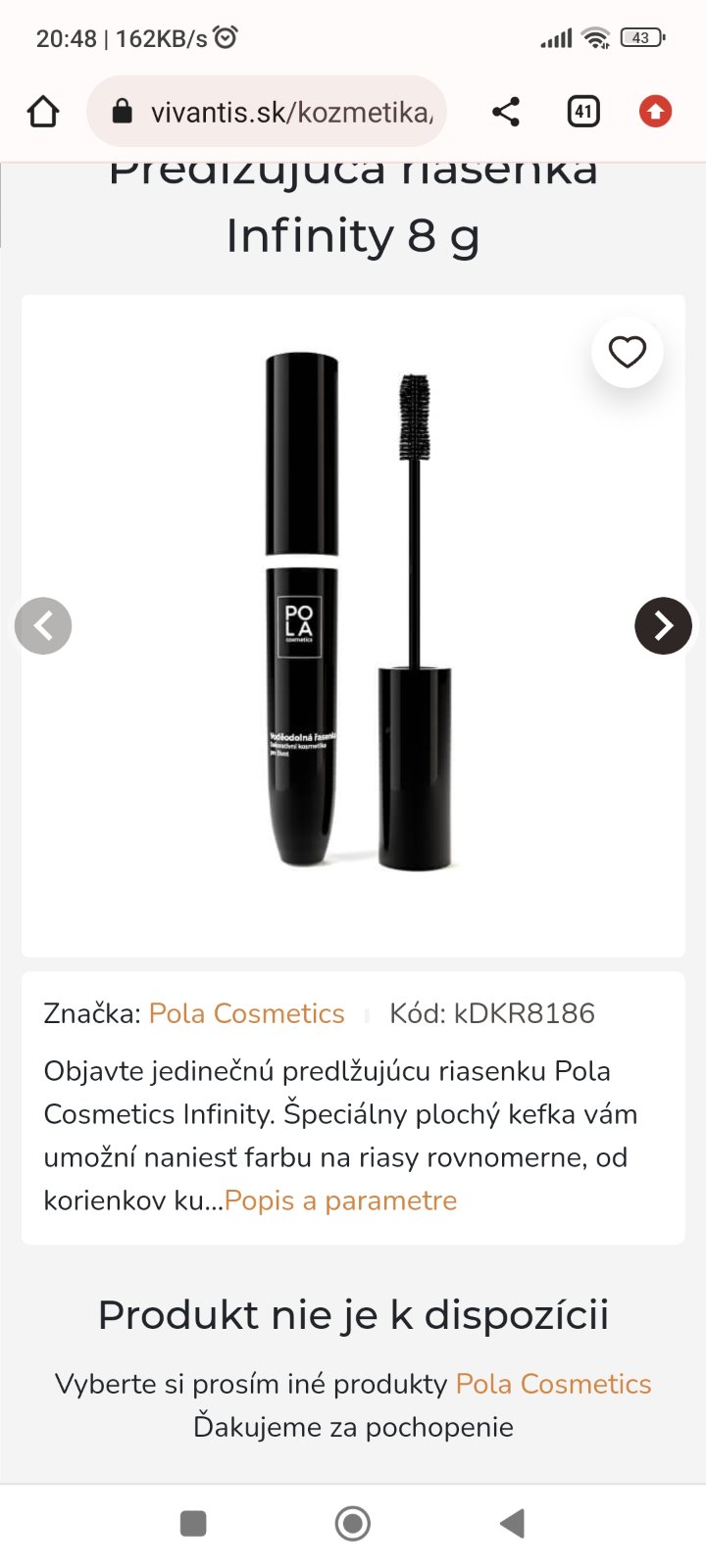This screenshot has width=706, height=1568.
Task: Open the Popis a parametre link
Action: [340, 1200]
